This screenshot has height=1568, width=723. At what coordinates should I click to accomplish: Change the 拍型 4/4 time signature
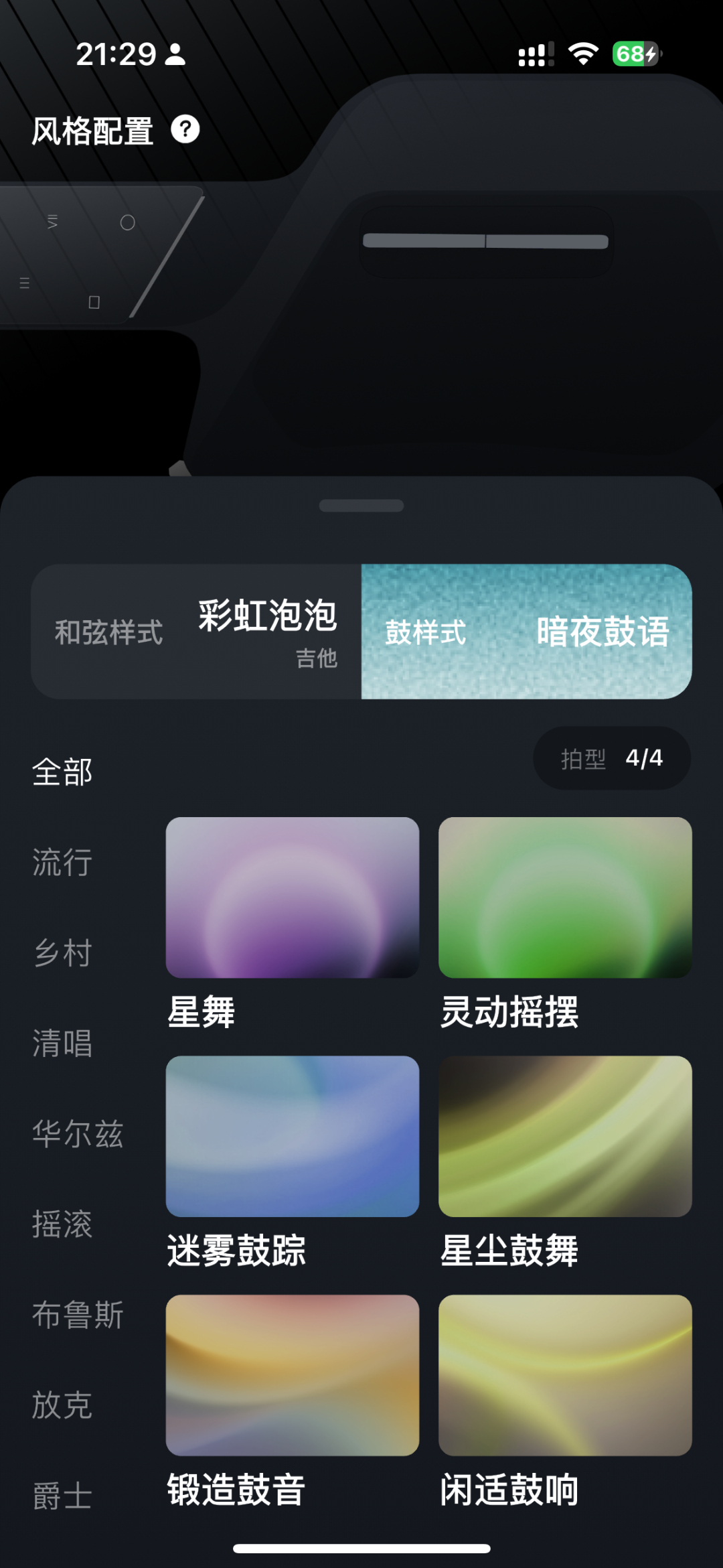(x=611, y=758)
